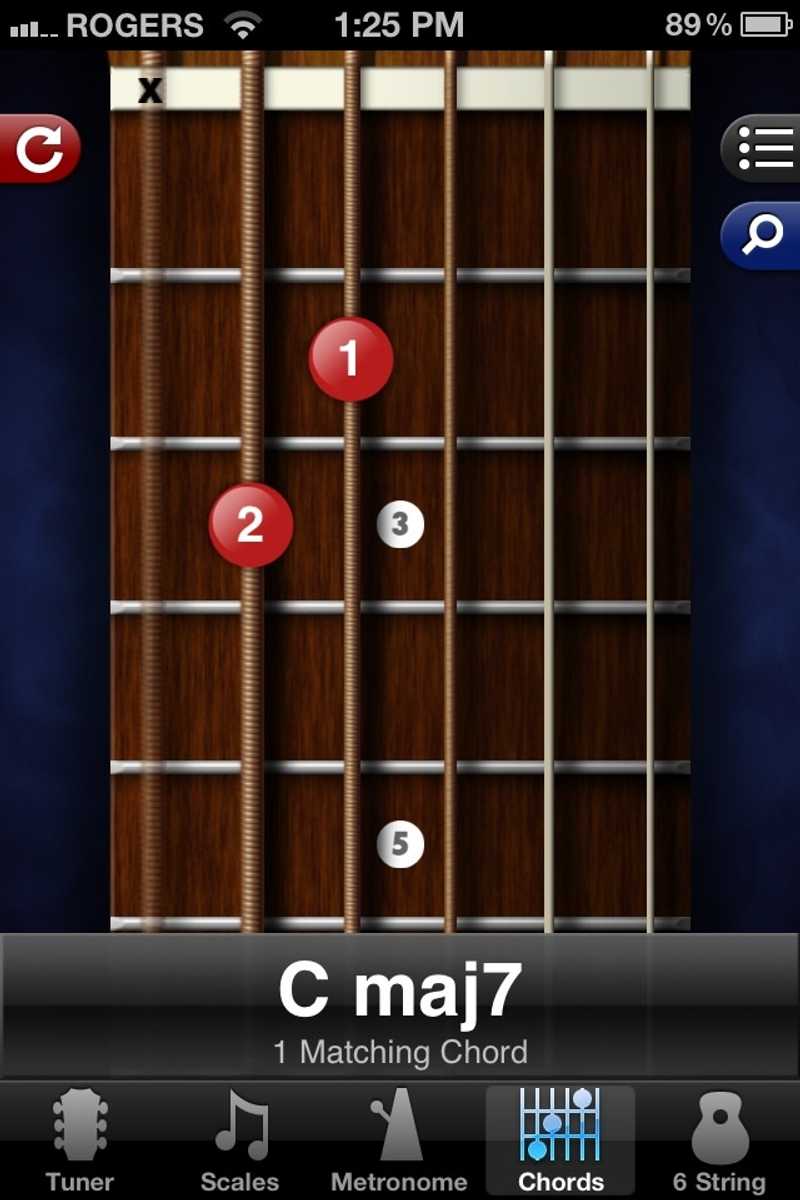Open the chord search magnifier
This screenshot has height=1200, width=800.
[762, 235]
